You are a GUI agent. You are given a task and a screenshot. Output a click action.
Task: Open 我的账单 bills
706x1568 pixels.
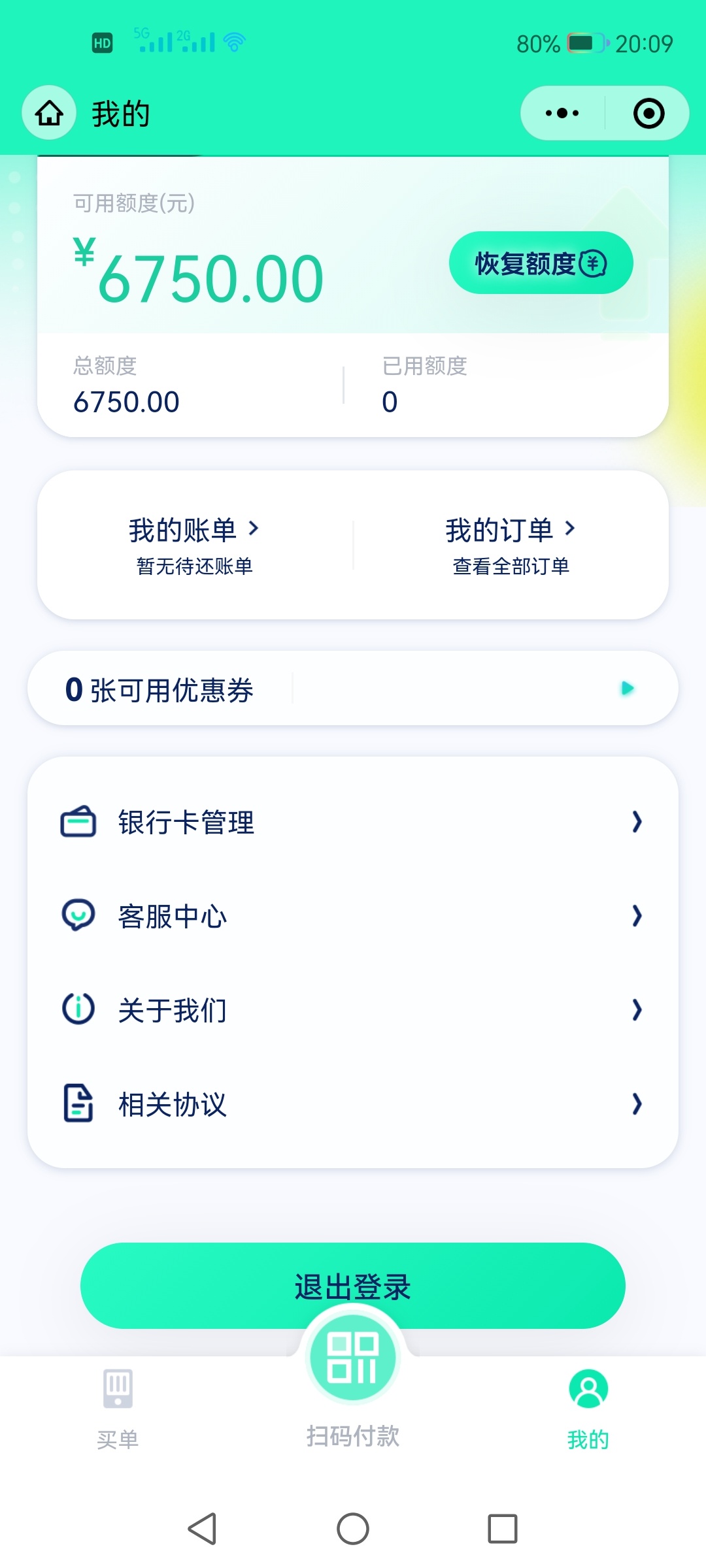click(x=195, y=545)
